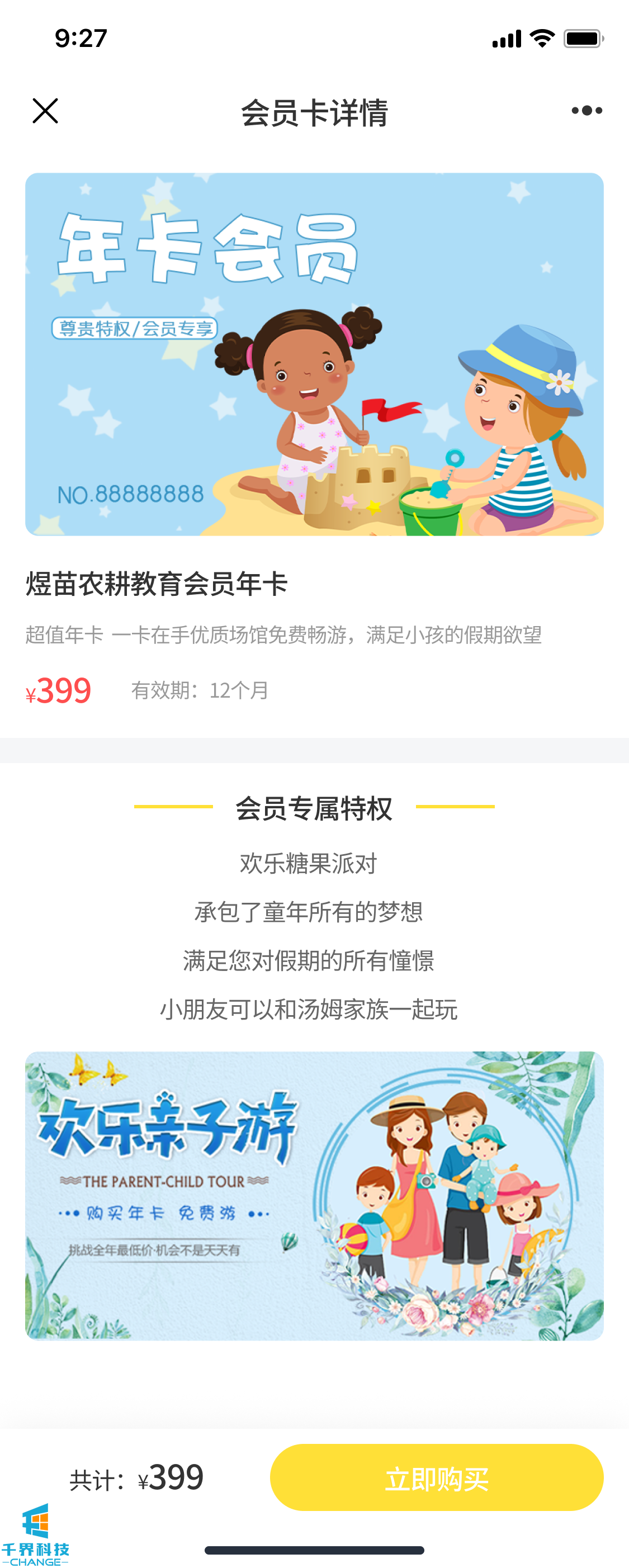The image size is (629, 1568).
Task: Tap 立即购买 to buy the card
Action: click(x=436, y=1477)
